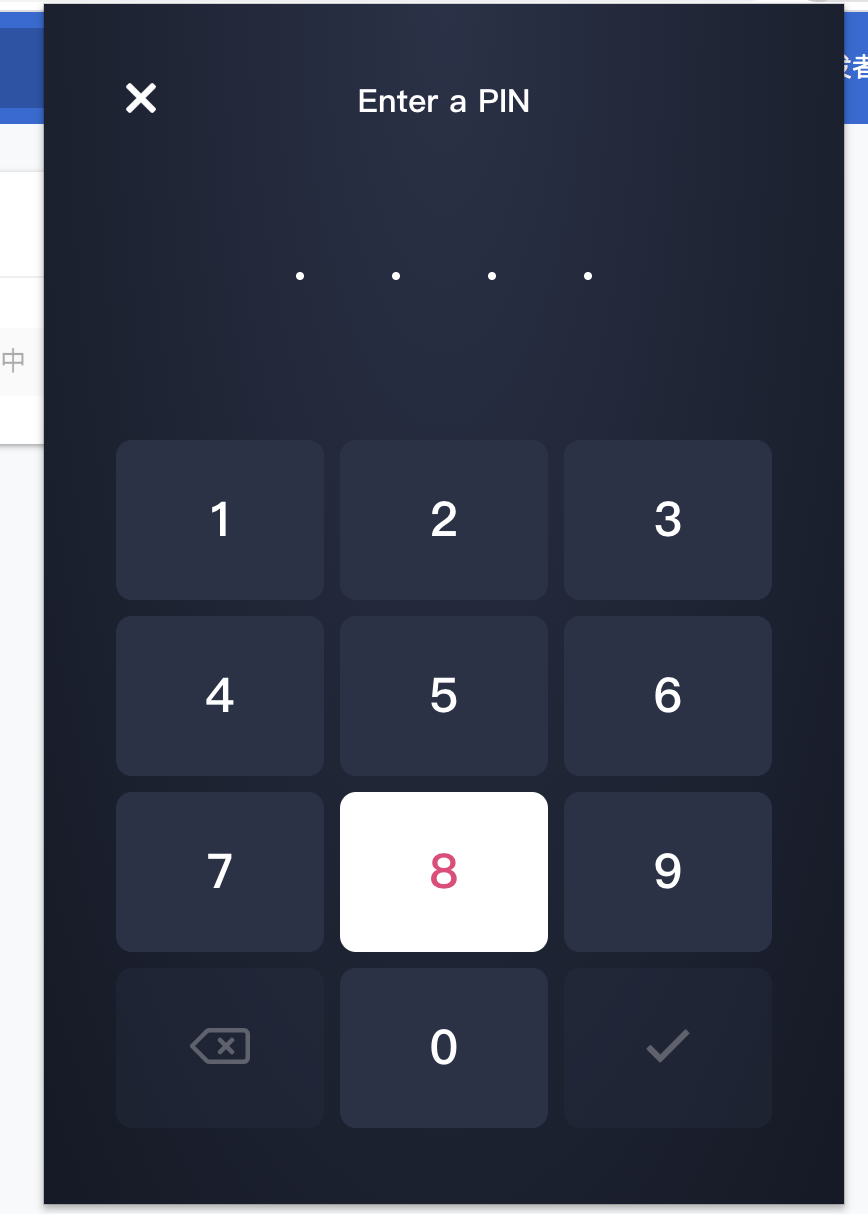Tap digit 1 on the PIN keypad
Viewport: 868px width, 1214px height.
click(x=220, y=520)
